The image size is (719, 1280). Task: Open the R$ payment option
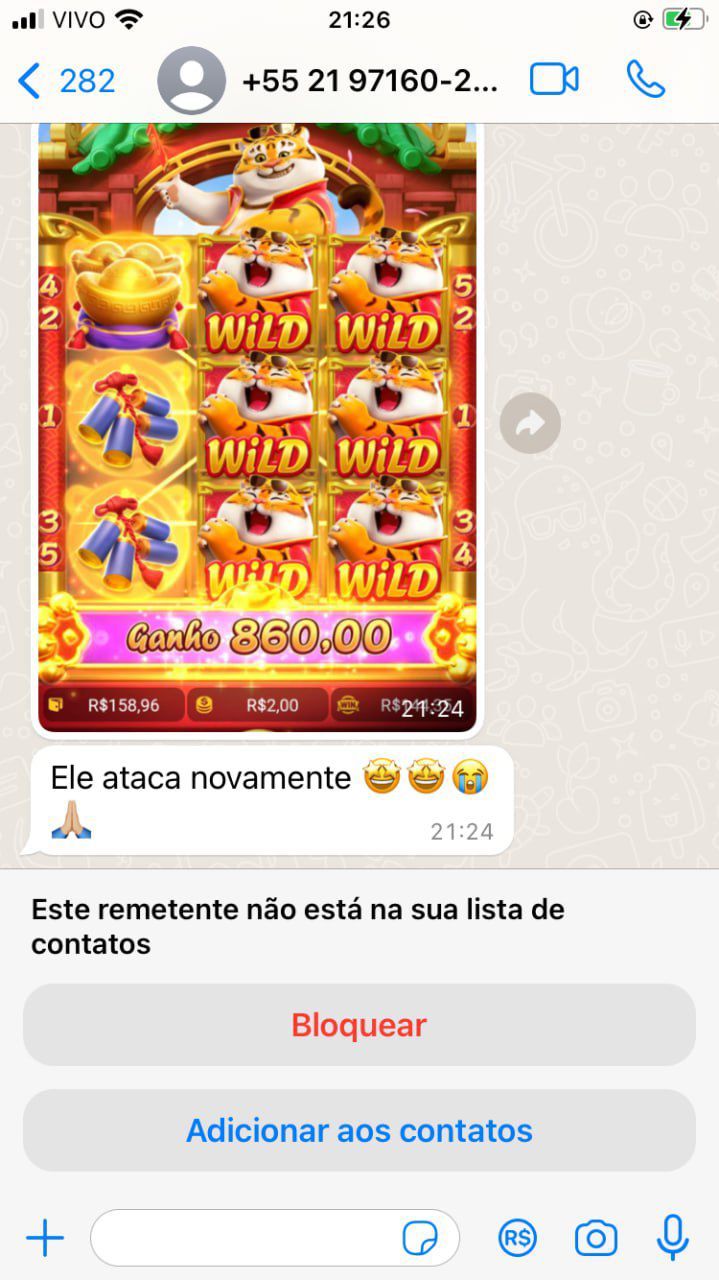tap(517, 1239)
